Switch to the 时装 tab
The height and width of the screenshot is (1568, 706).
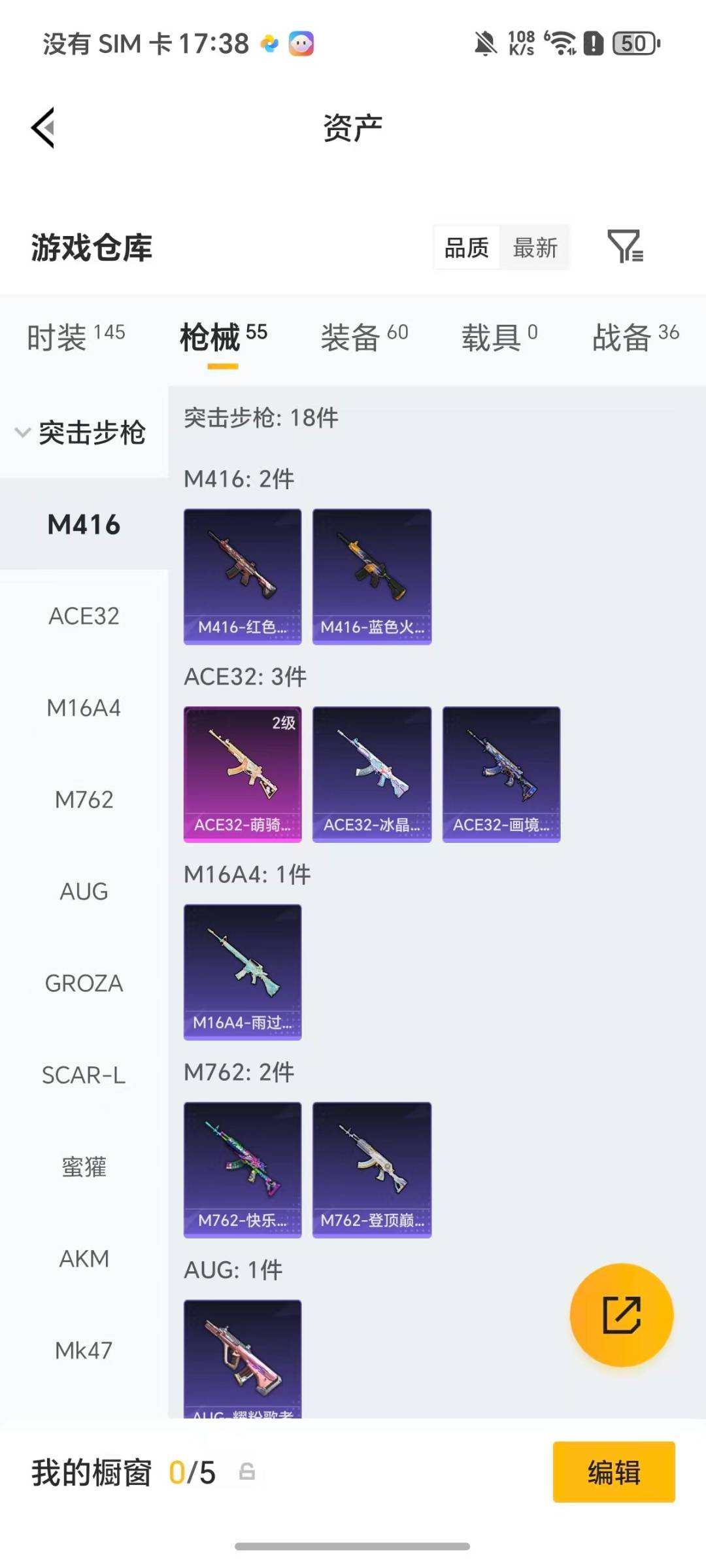tap(76, 337)
